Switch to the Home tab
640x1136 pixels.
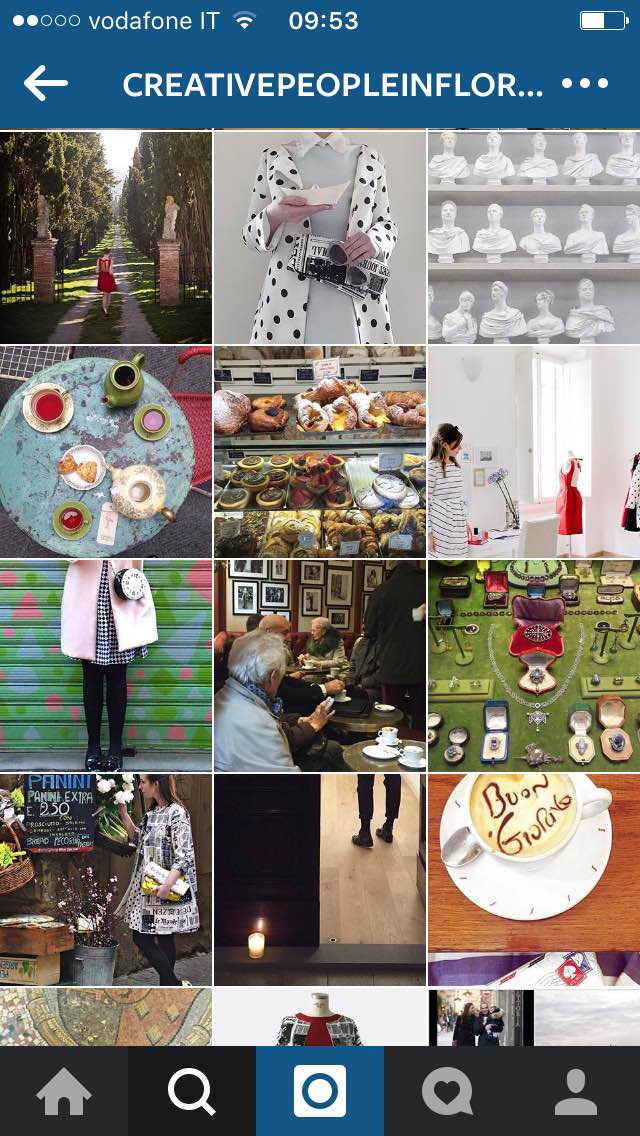(x=63, y=1091)
